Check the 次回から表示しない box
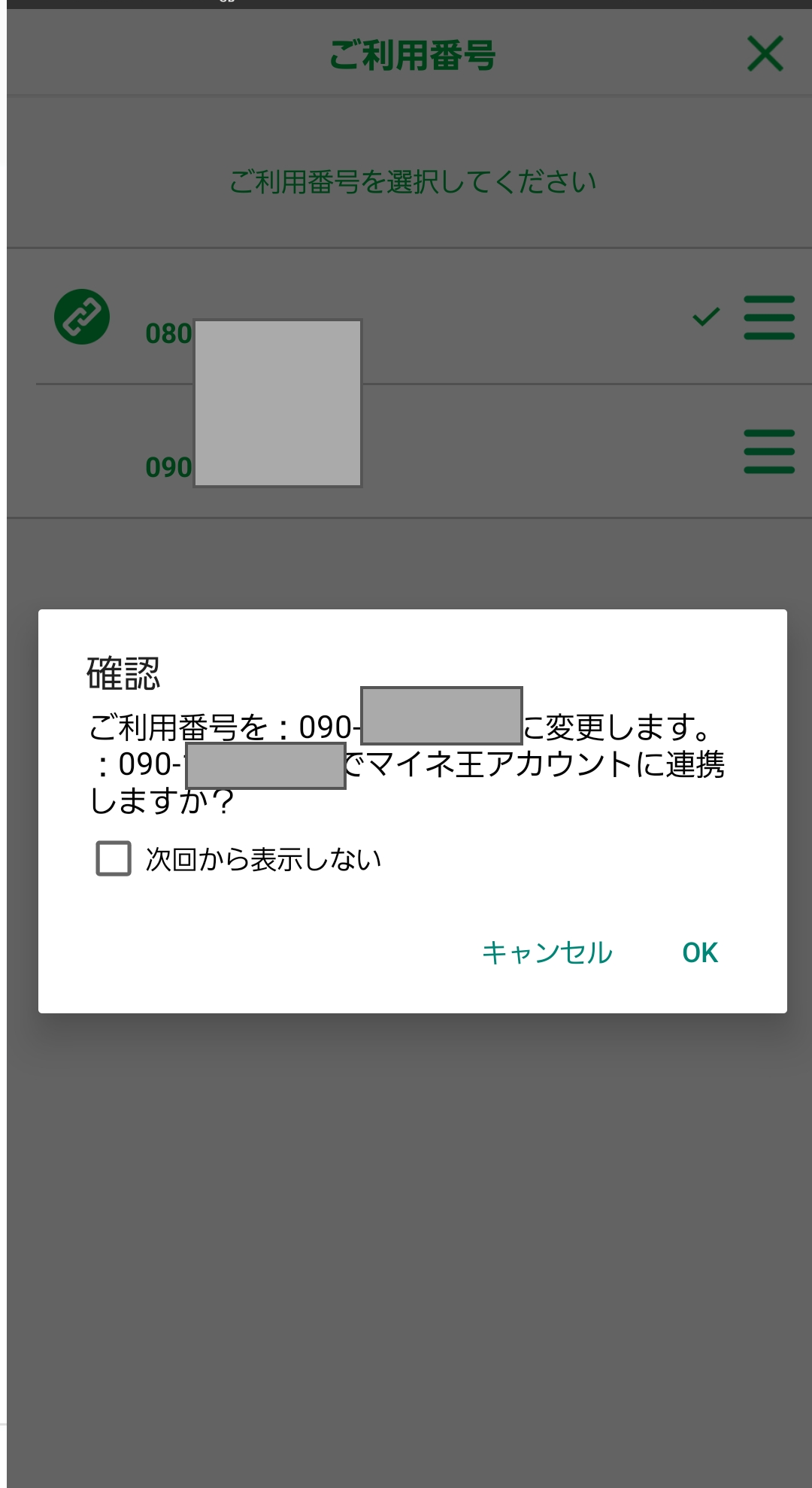 114,858
